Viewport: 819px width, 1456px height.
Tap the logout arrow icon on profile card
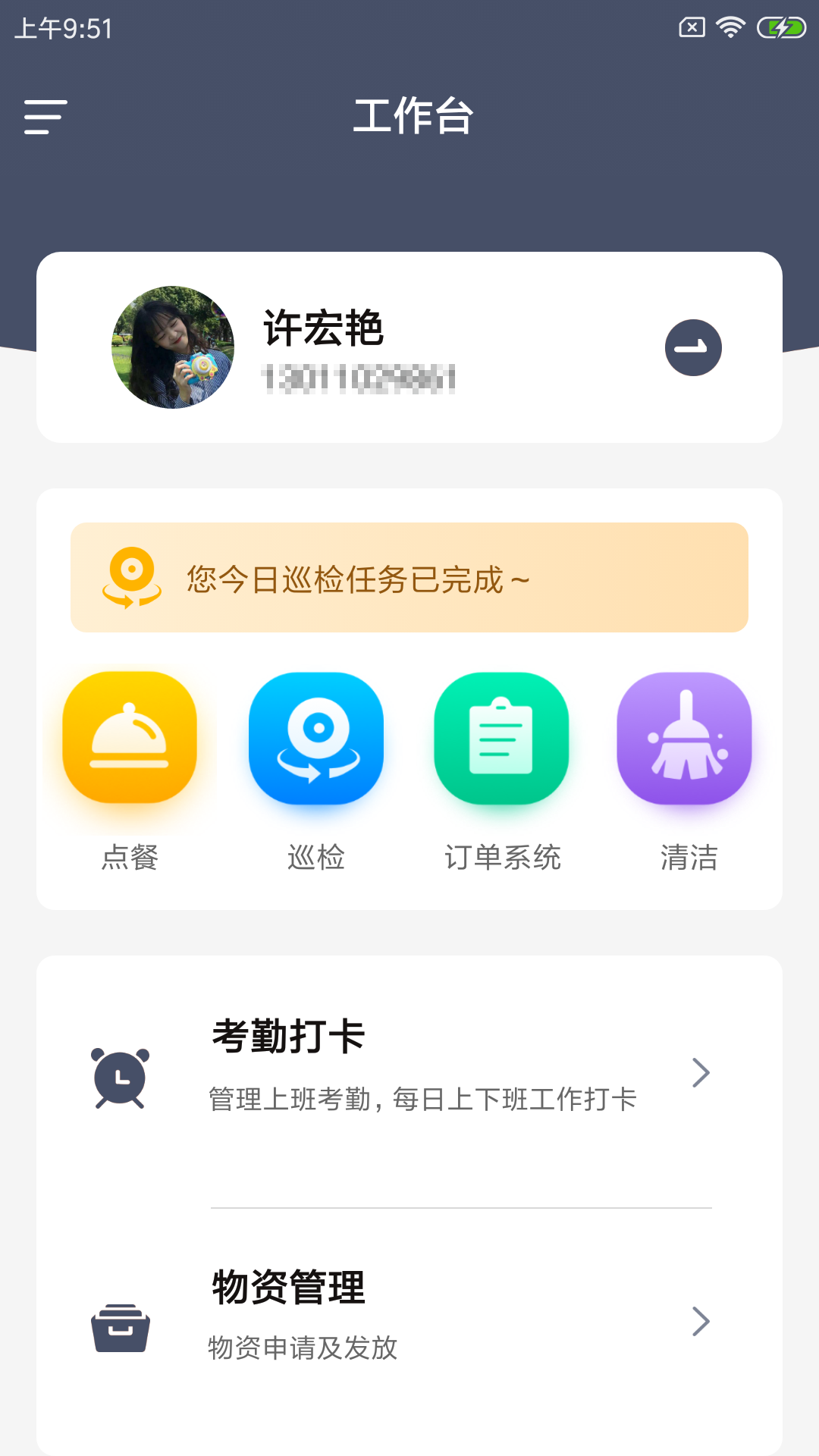click(x=692, y=347)
